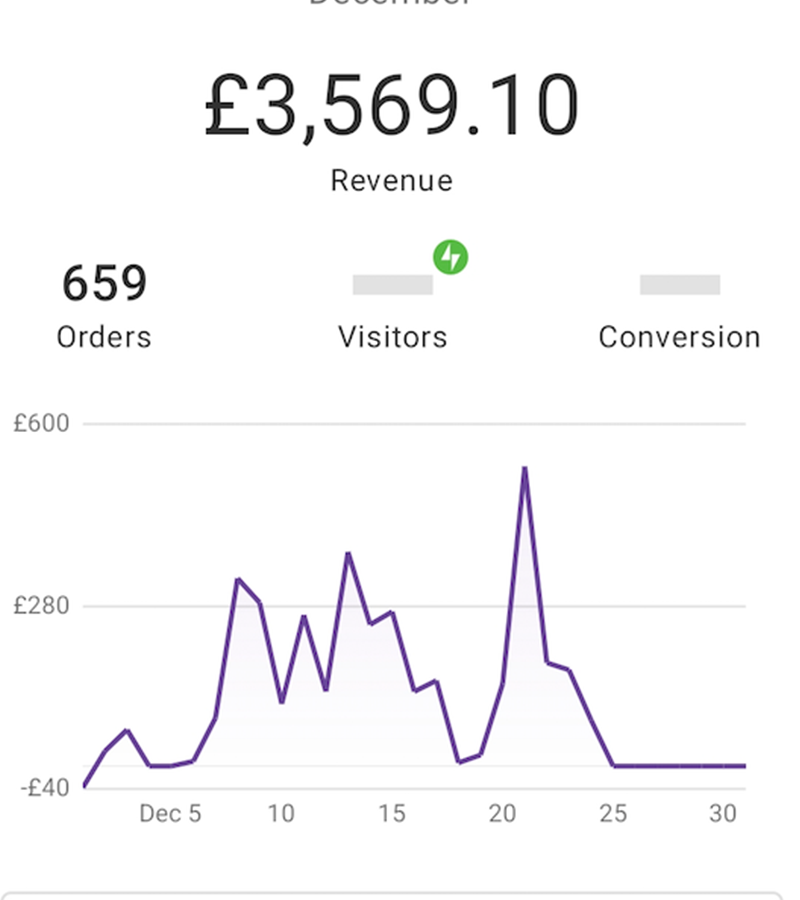Tap the Dec 30 date label

point(724,813)
